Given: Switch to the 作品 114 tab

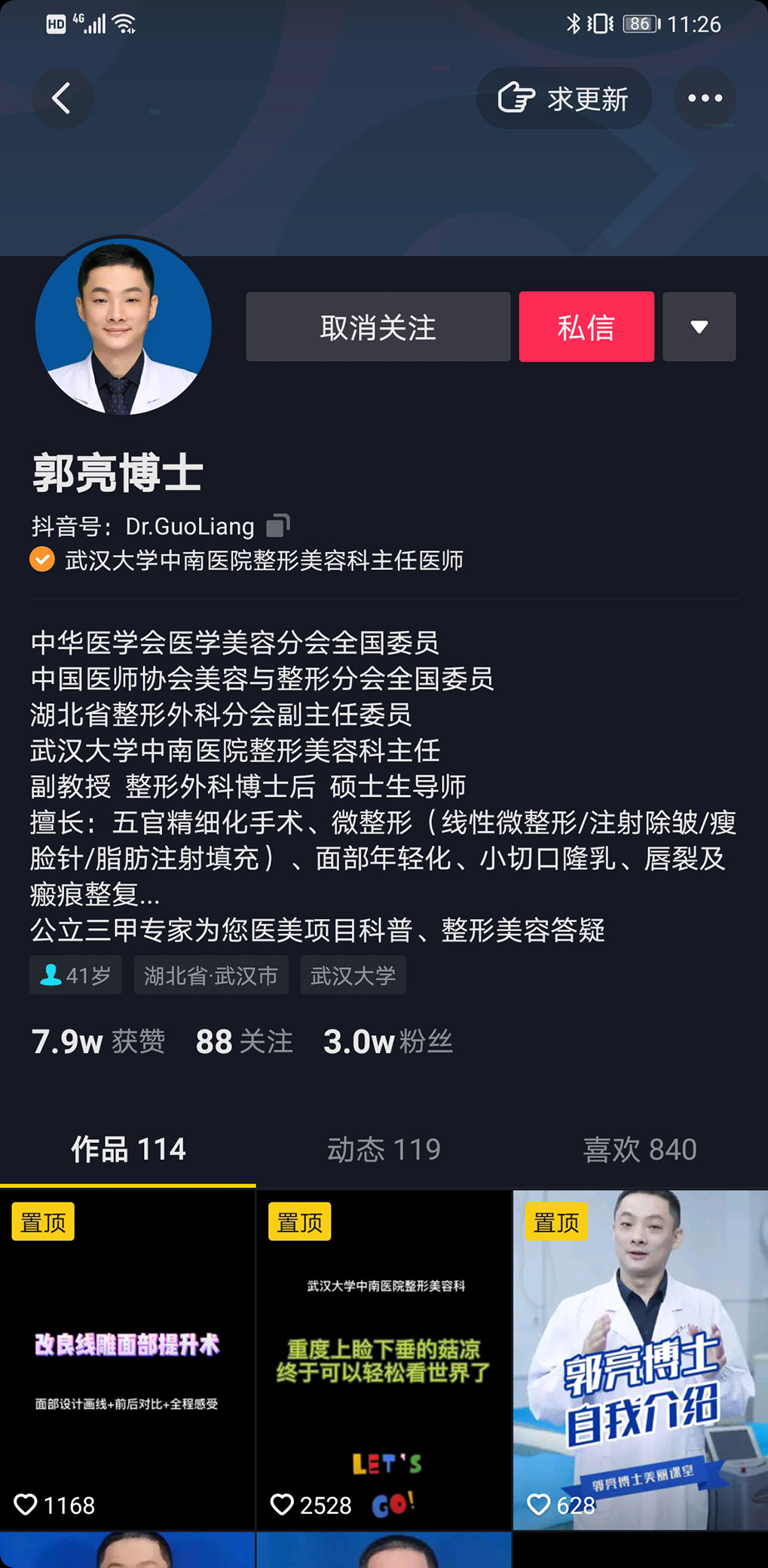Looking at the screenshot, I should 128,1150.
